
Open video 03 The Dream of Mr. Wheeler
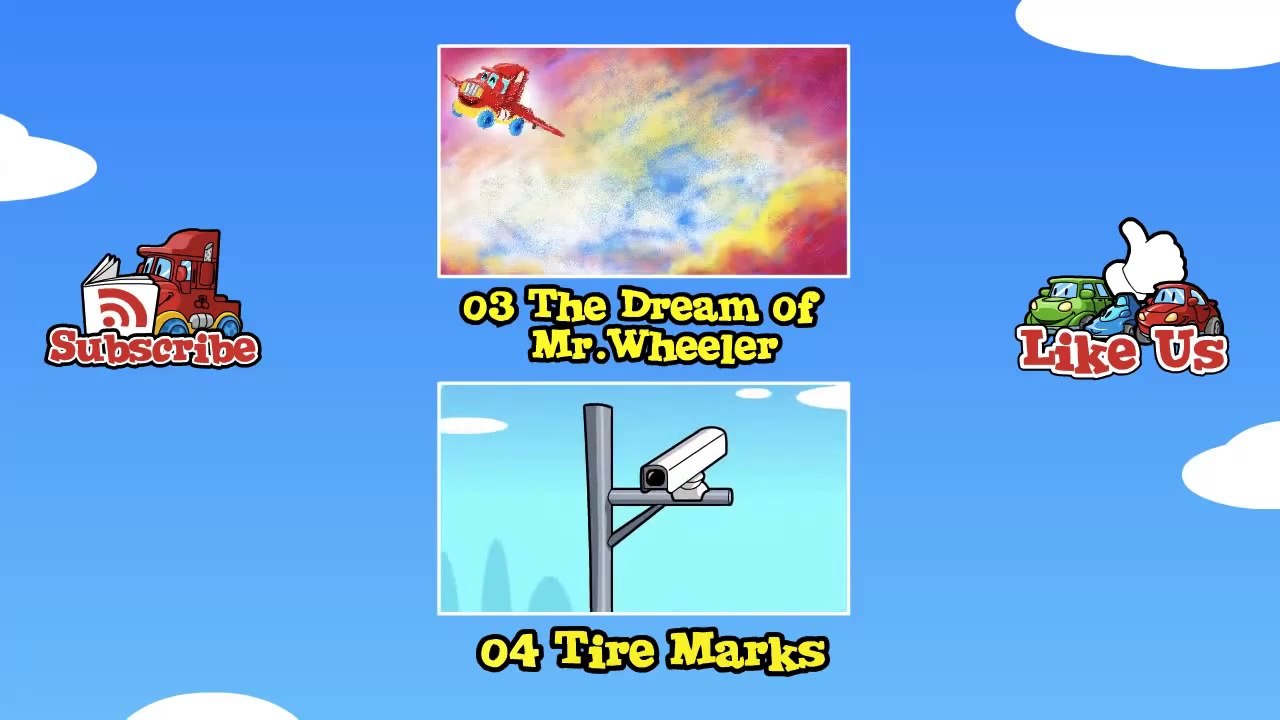pyautogui.click(x=643, y=161)
